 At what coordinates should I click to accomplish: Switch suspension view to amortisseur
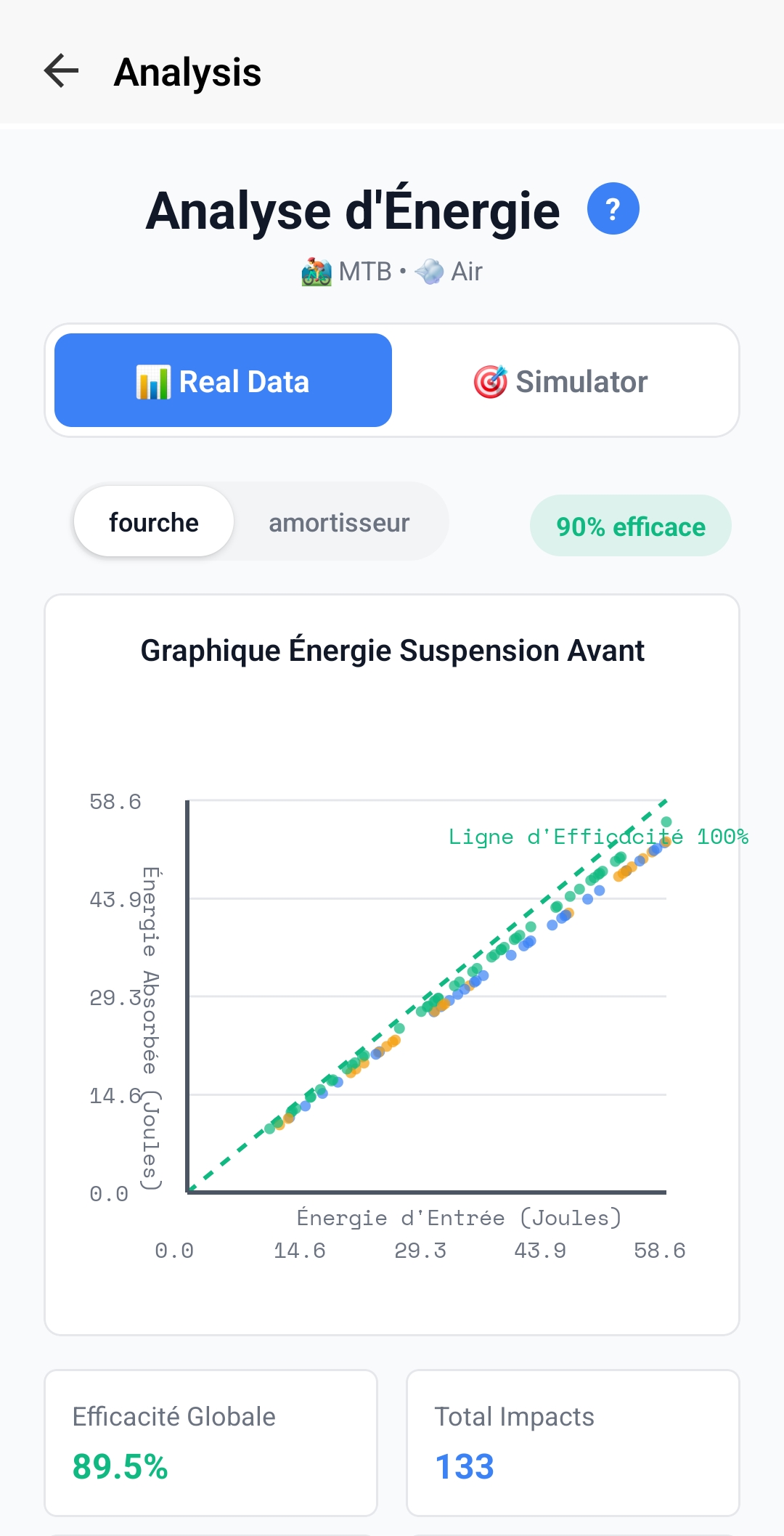(x=340, y=521)
